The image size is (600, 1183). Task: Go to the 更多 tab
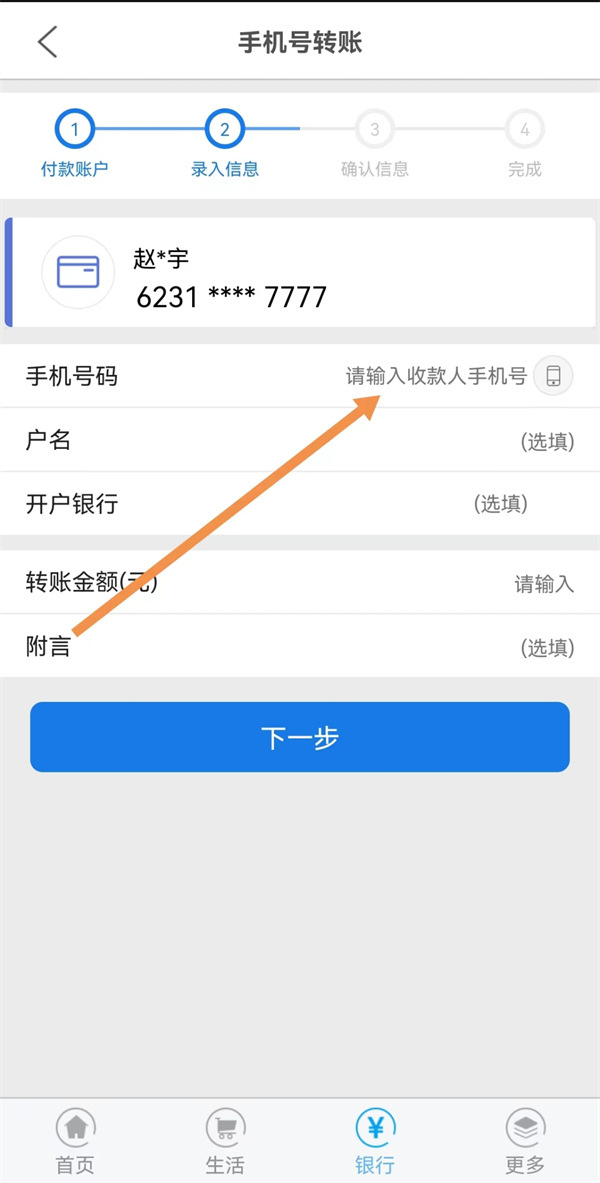525,1141
